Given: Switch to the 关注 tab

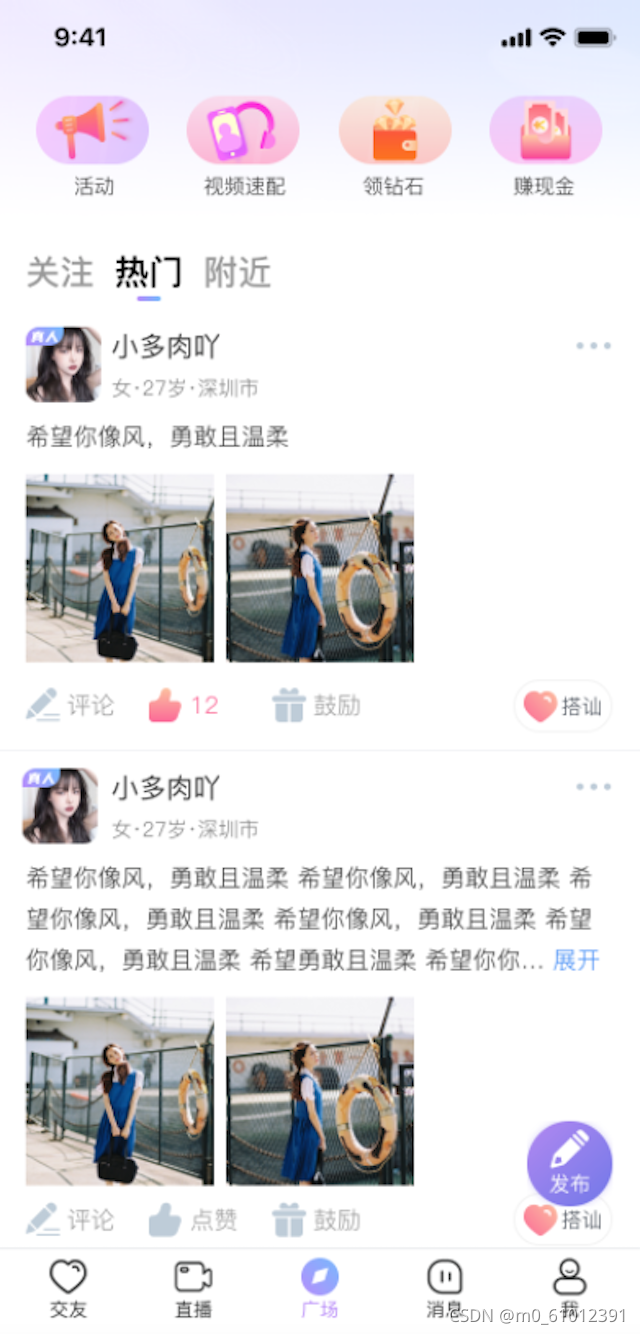Looking at the screenshot, I should pos(59,272).
